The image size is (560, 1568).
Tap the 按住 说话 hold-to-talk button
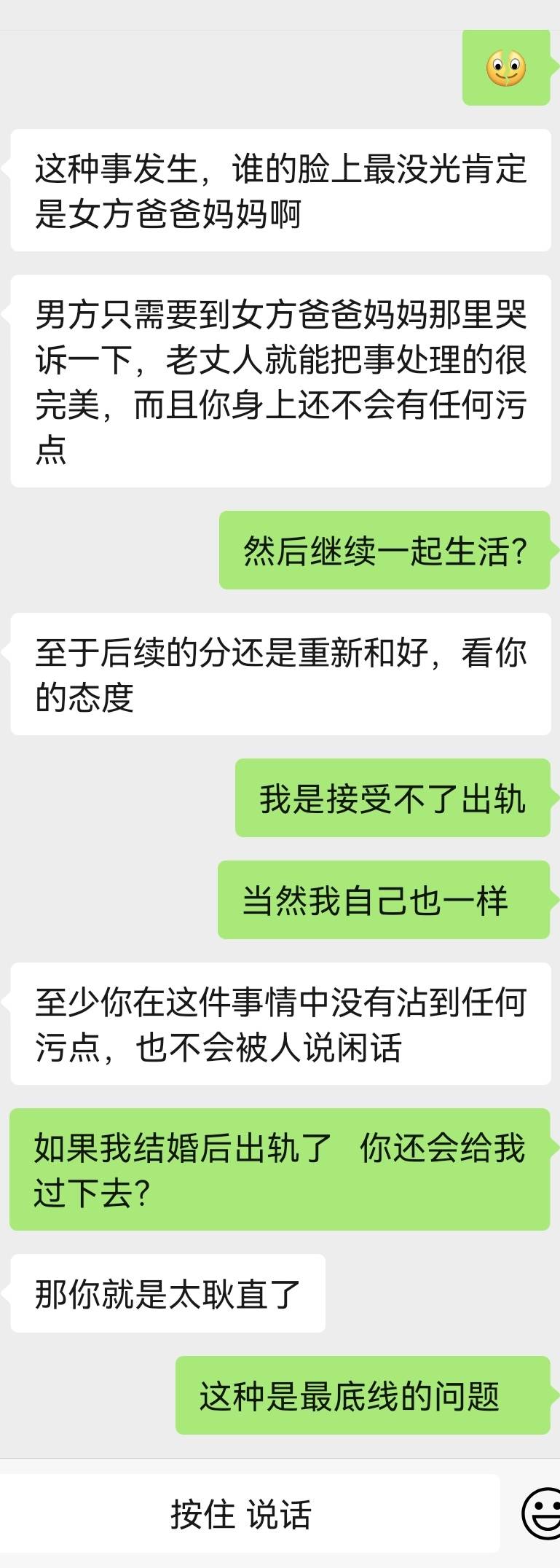[x=242, y=1514]
